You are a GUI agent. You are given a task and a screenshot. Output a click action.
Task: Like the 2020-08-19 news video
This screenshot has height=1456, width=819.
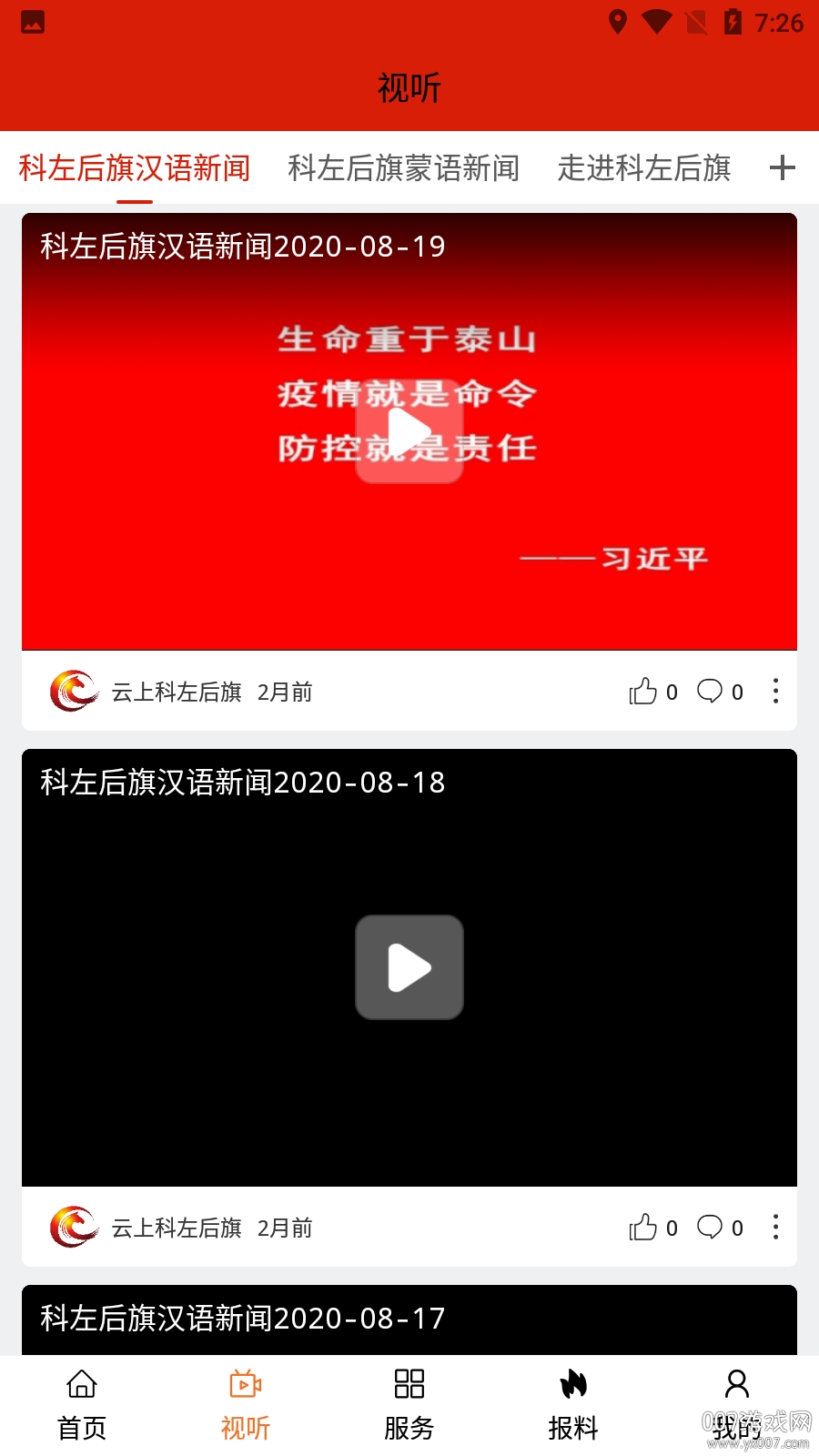(x=643, y=692)
